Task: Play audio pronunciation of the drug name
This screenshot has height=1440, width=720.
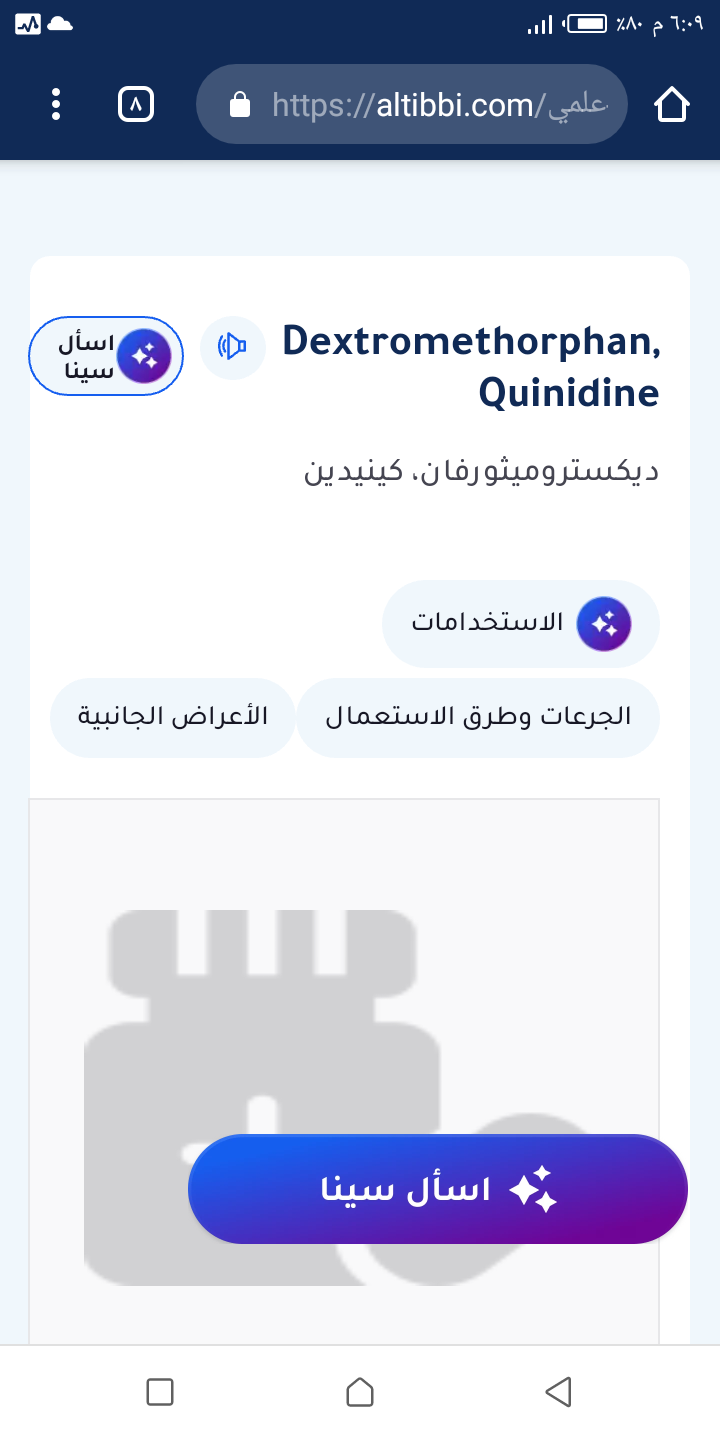Action: [x=232, y=348]
